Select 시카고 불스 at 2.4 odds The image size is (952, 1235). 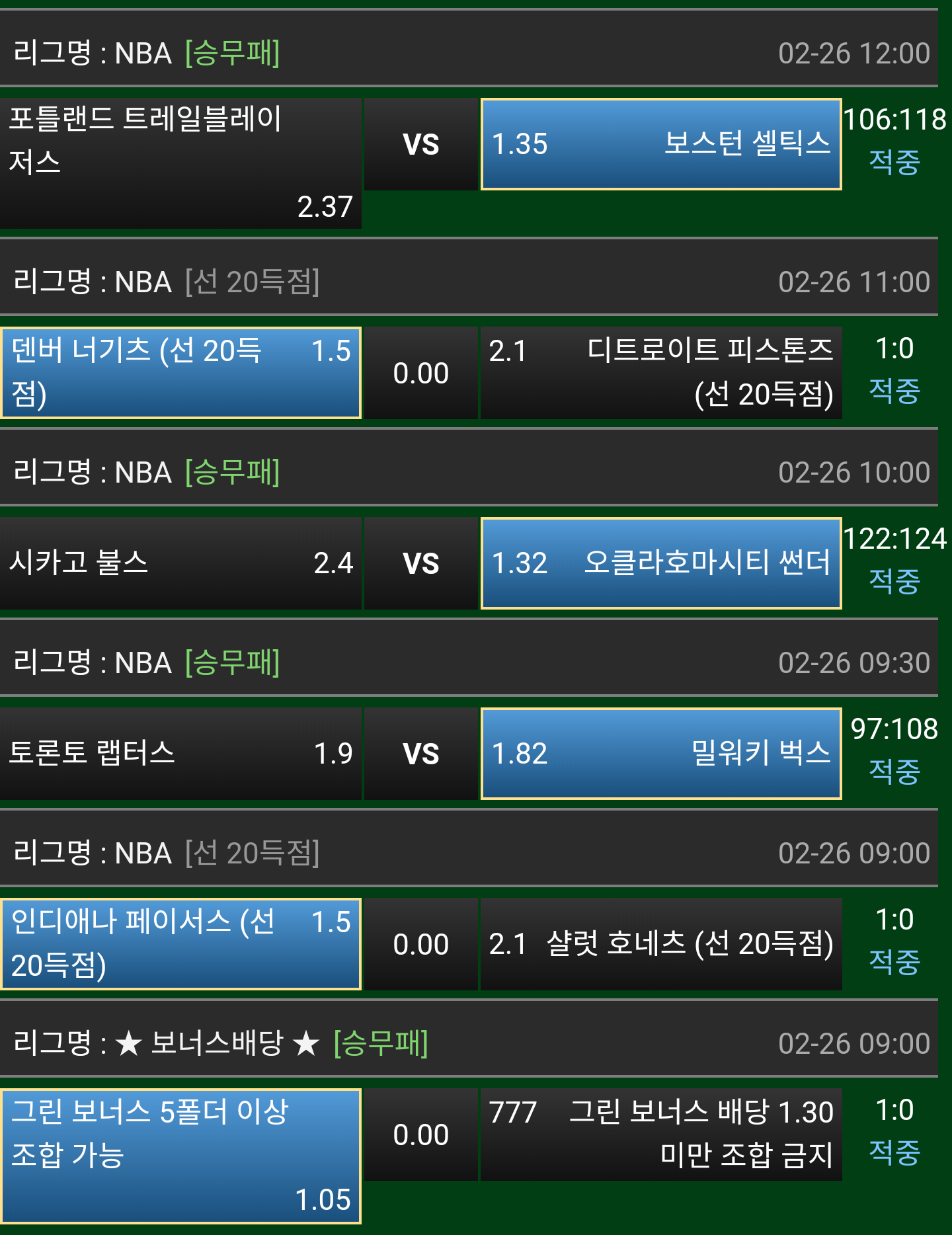point(180,563)
